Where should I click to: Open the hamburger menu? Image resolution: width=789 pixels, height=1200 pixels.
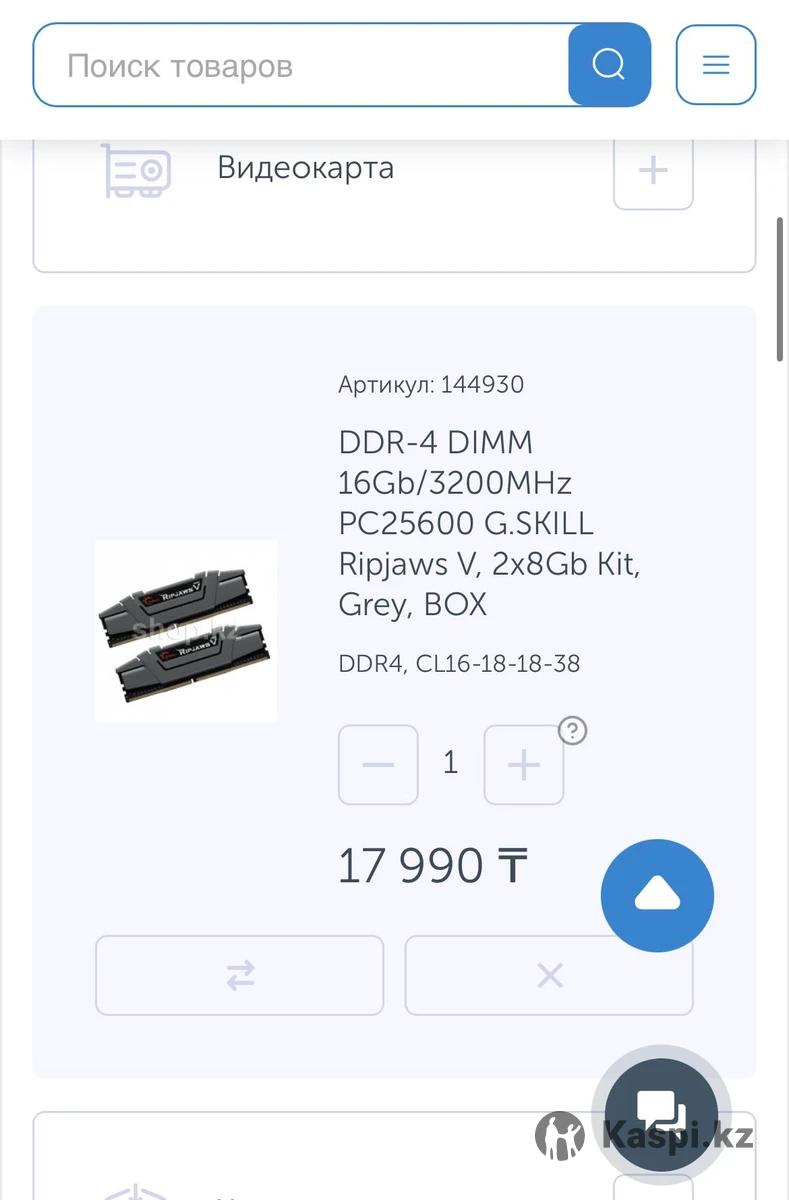tap(715, 66)
